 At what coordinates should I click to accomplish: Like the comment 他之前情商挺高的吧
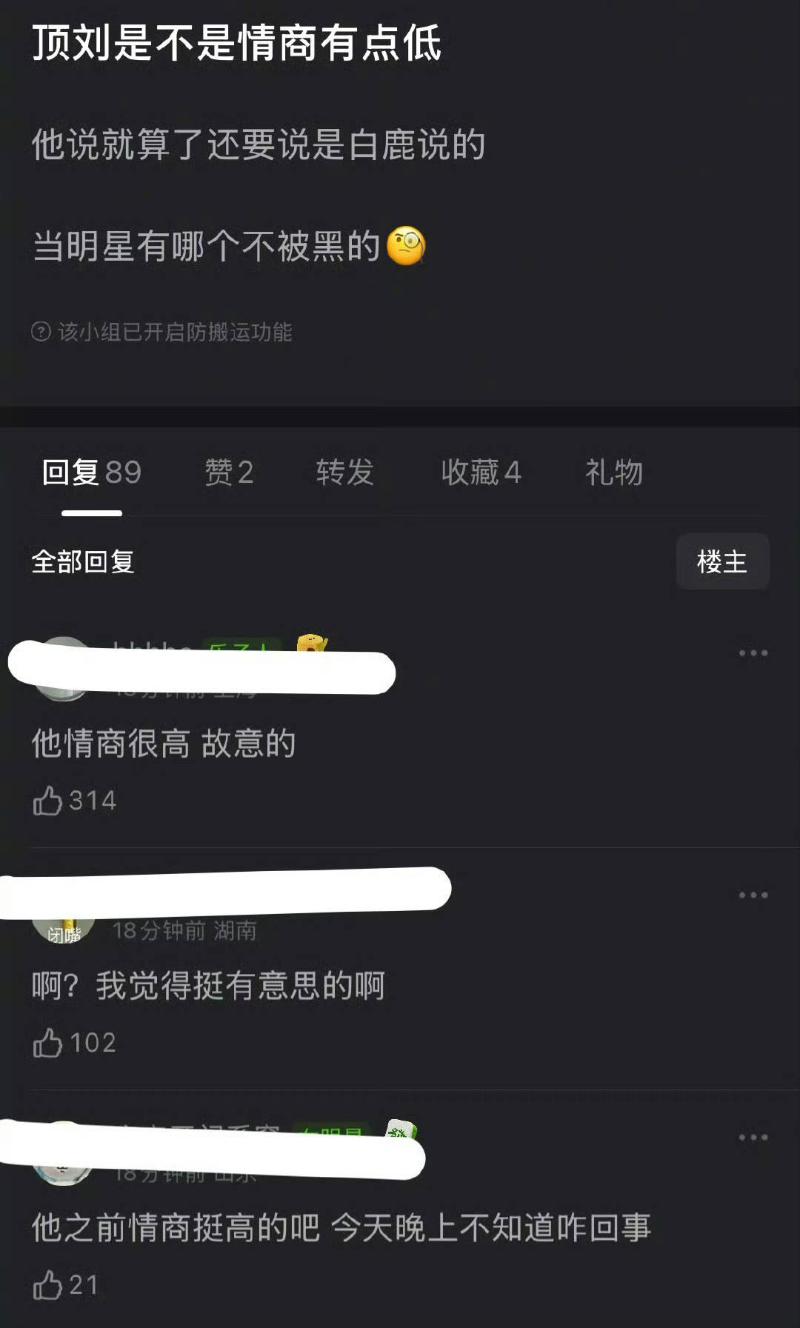48,1285
